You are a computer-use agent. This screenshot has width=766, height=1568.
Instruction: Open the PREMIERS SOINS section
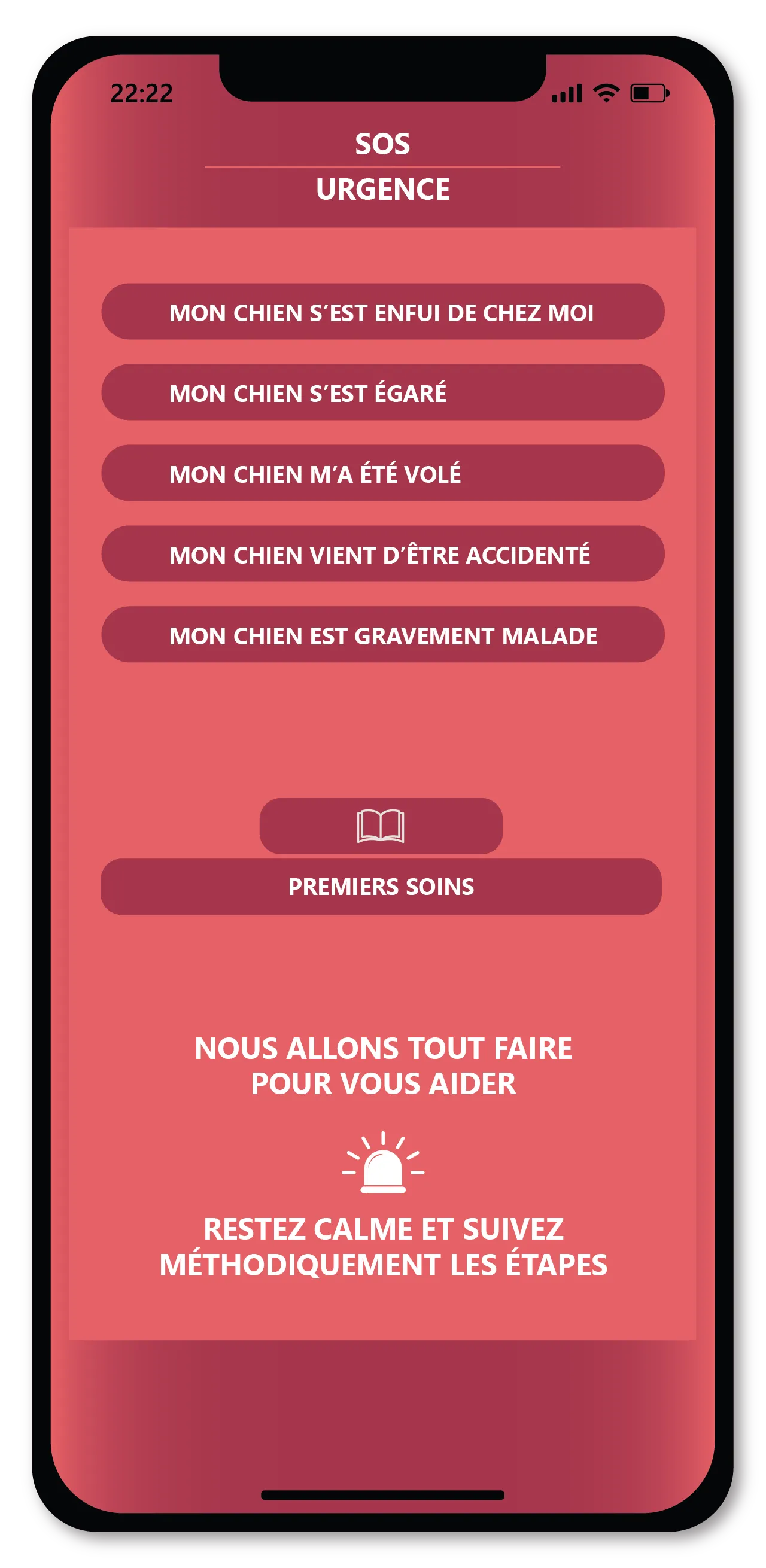pos(383,887)
